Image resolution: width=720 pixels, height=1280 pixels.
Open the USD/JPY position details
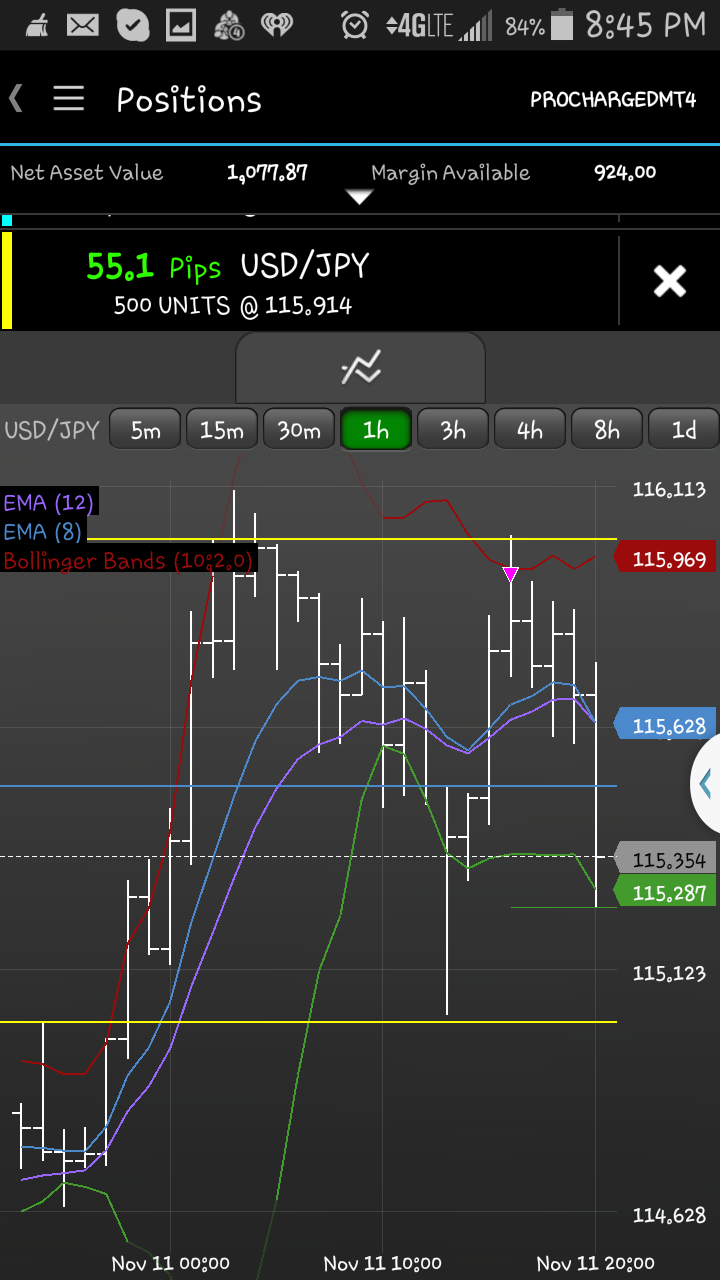click(x=300, y=282)
